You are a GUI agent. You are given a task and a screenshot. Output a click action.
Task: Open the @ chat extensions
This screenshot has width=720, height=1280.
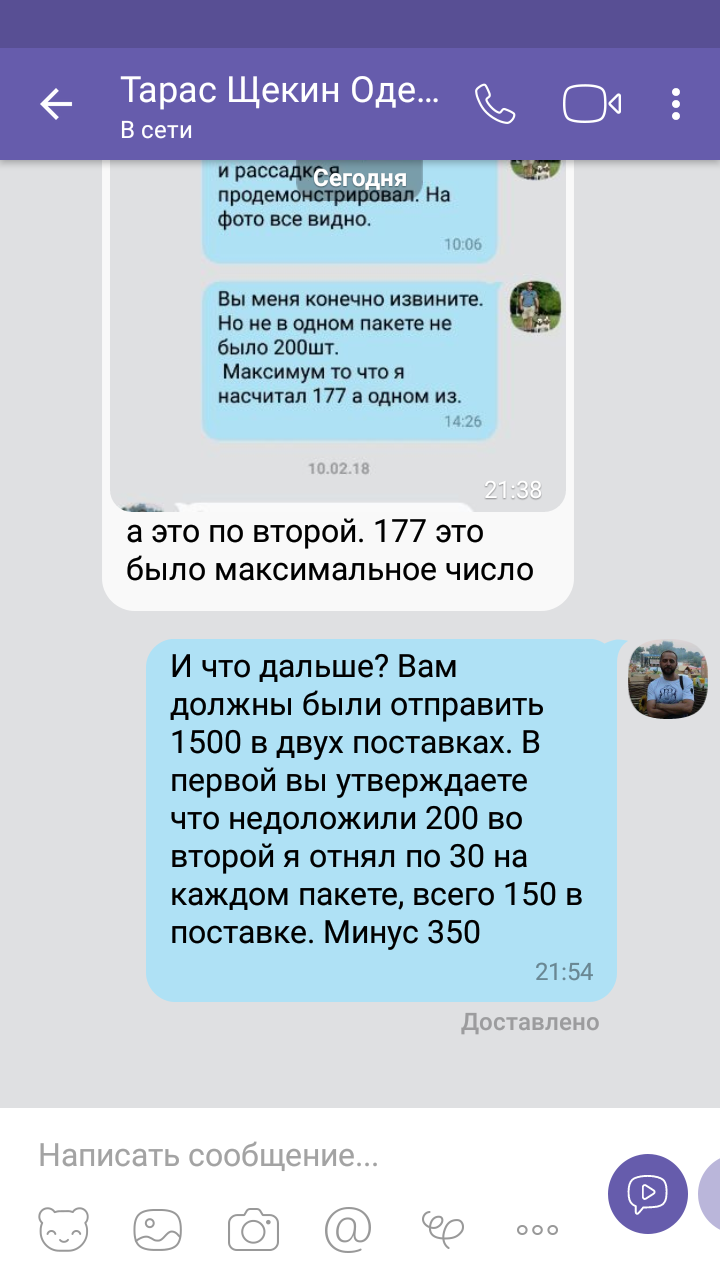tap(347, 1229)
